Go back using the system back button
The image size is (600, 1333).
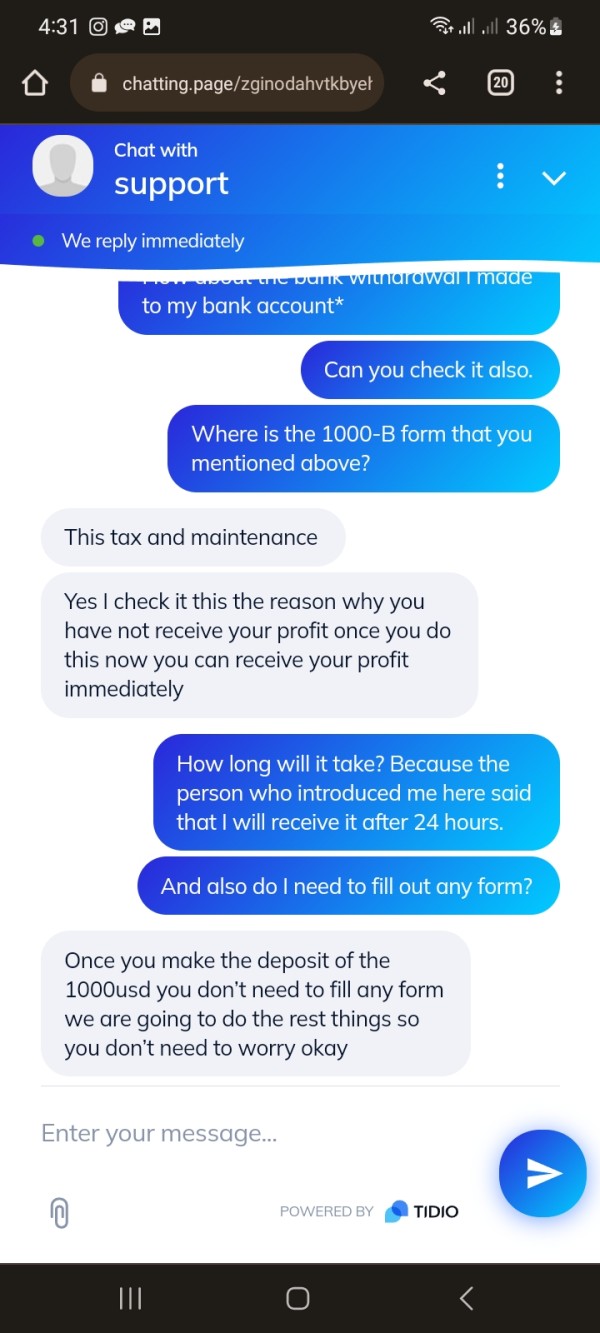pos(466,1298)
